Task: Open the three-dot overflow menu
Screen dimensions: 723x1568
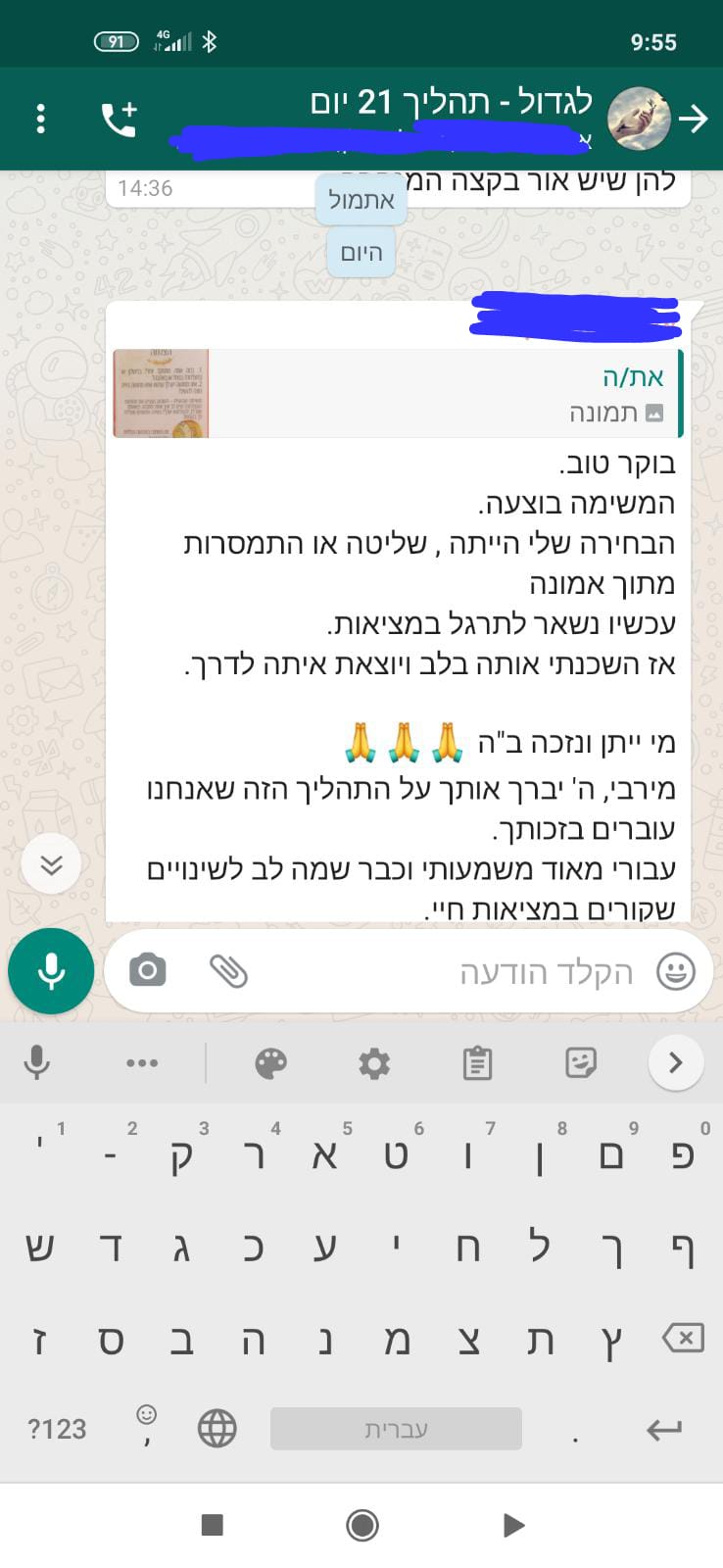Action: (40, 119)
